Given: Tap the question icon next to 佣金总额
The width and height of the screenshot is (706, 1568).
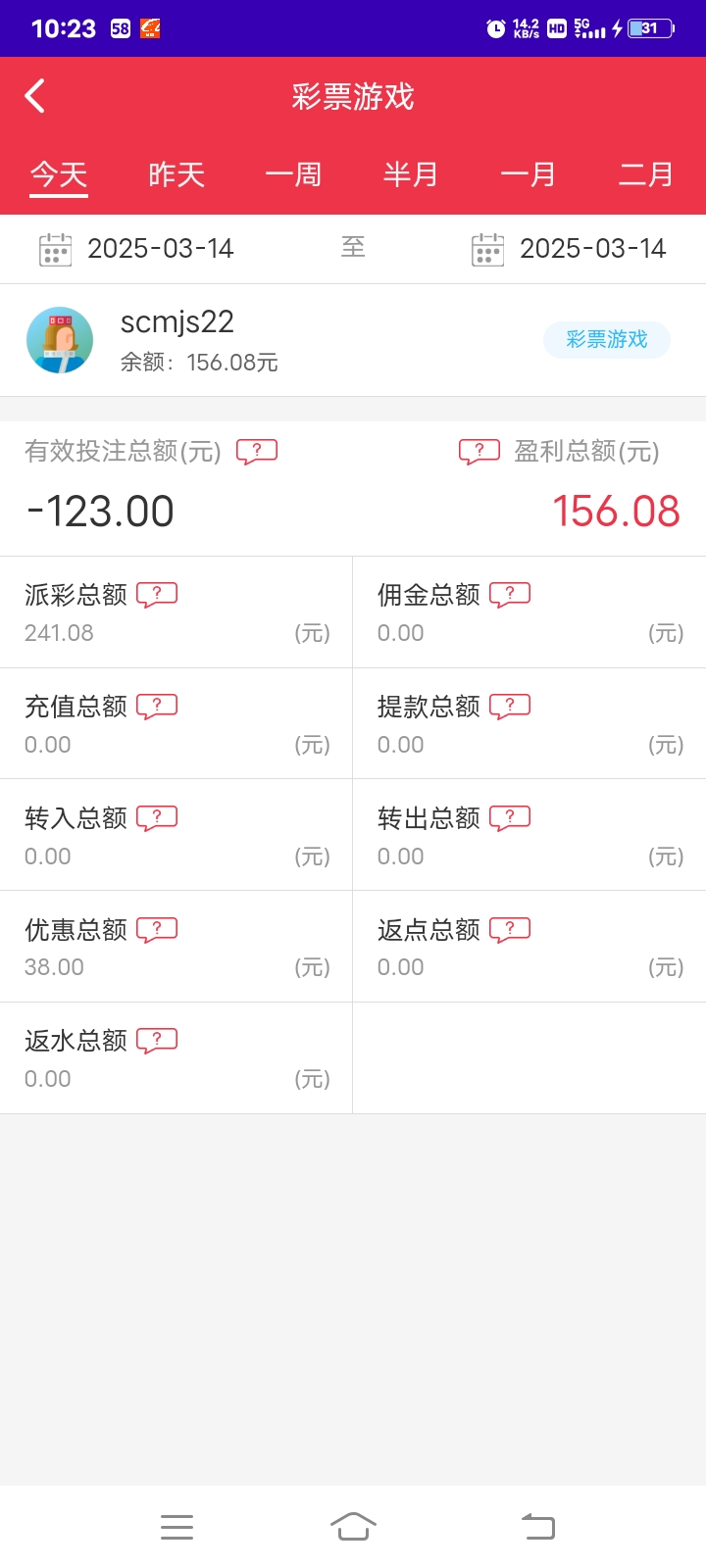Looking at the screenshot, I should pos(510,594).
